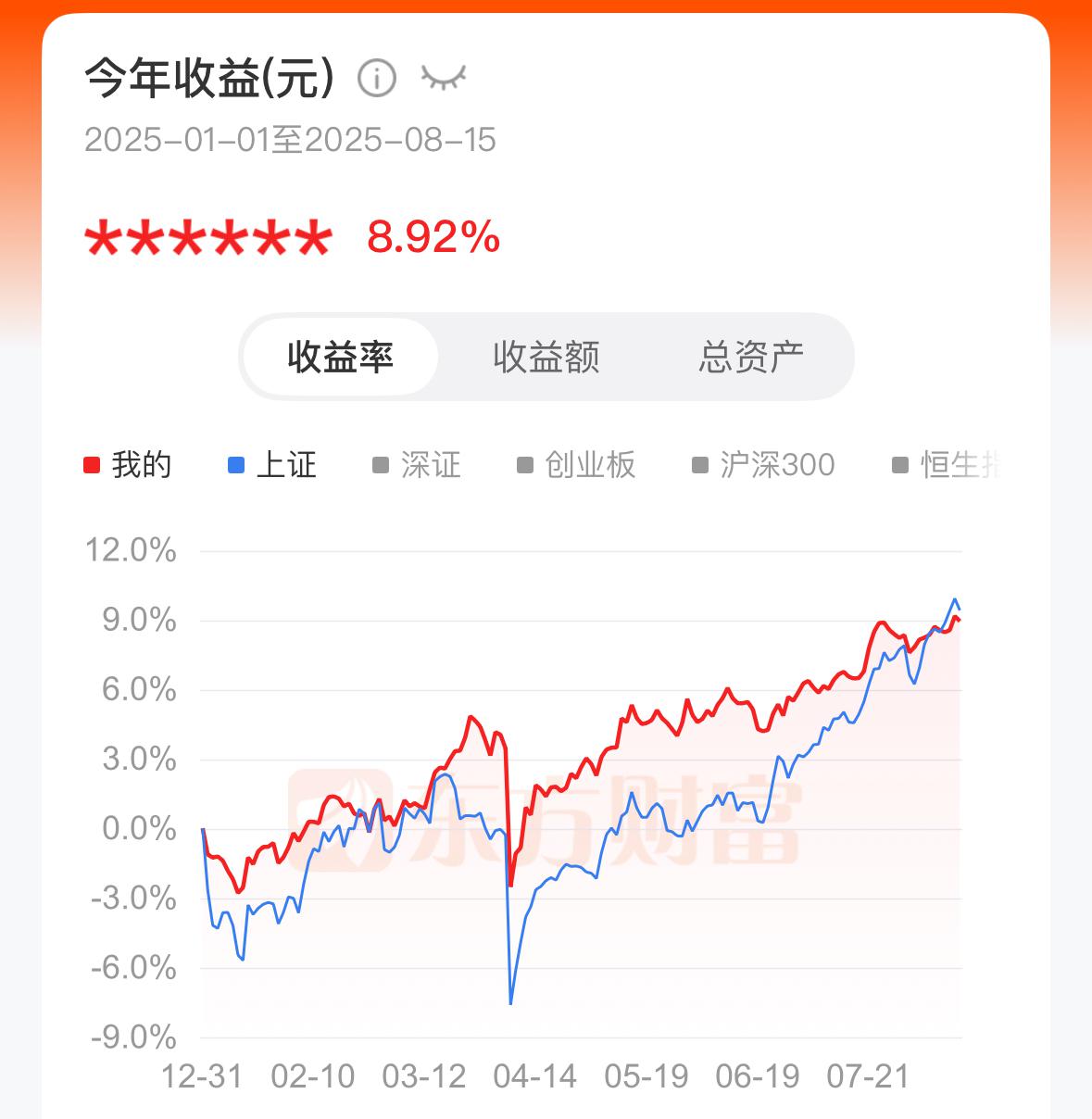Switch to the 收益率 tab

[340, 357]
